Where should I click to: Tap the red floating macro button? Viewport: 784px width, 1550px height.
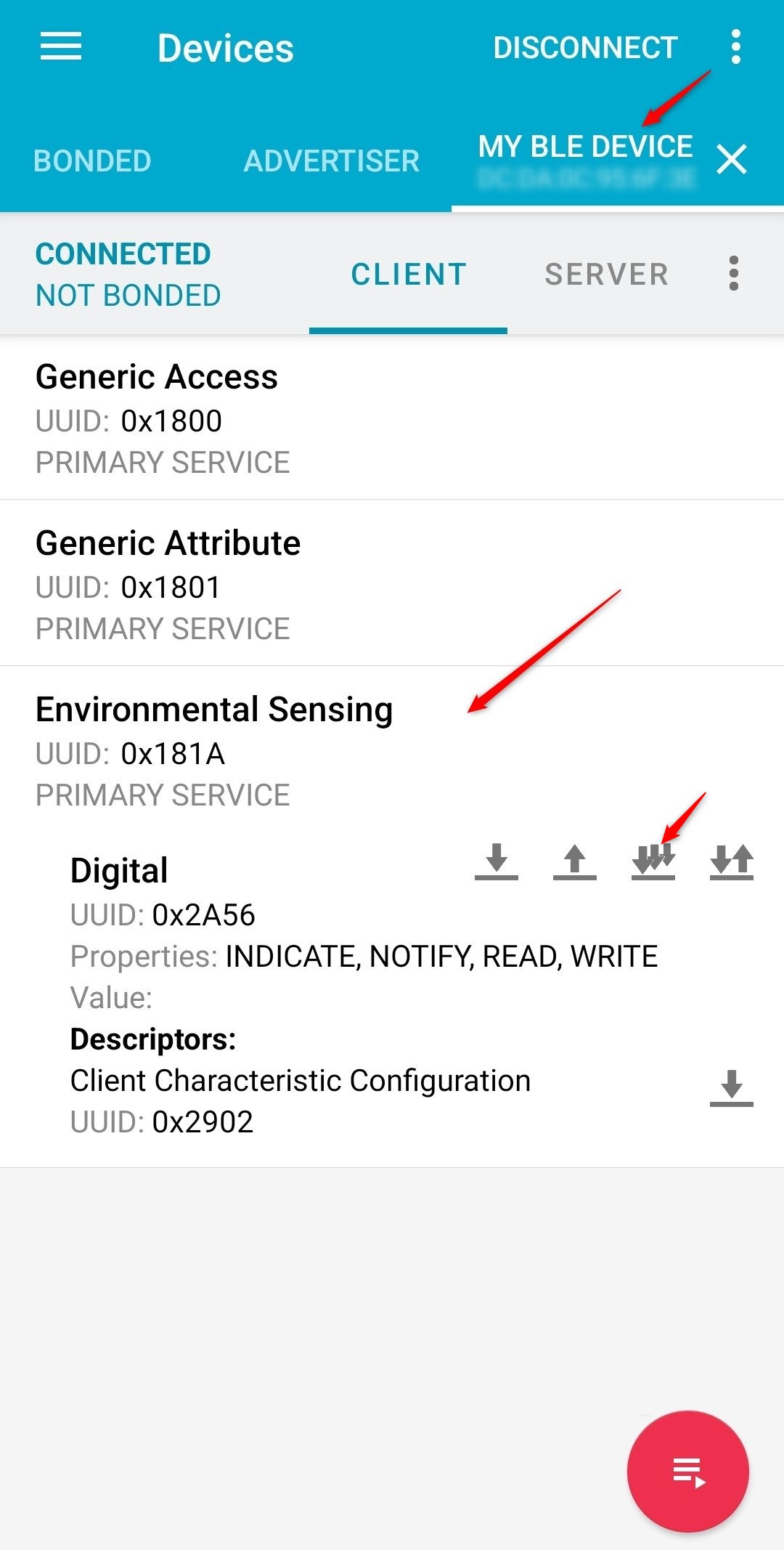pyautogui.click(x=687, y=1472)
